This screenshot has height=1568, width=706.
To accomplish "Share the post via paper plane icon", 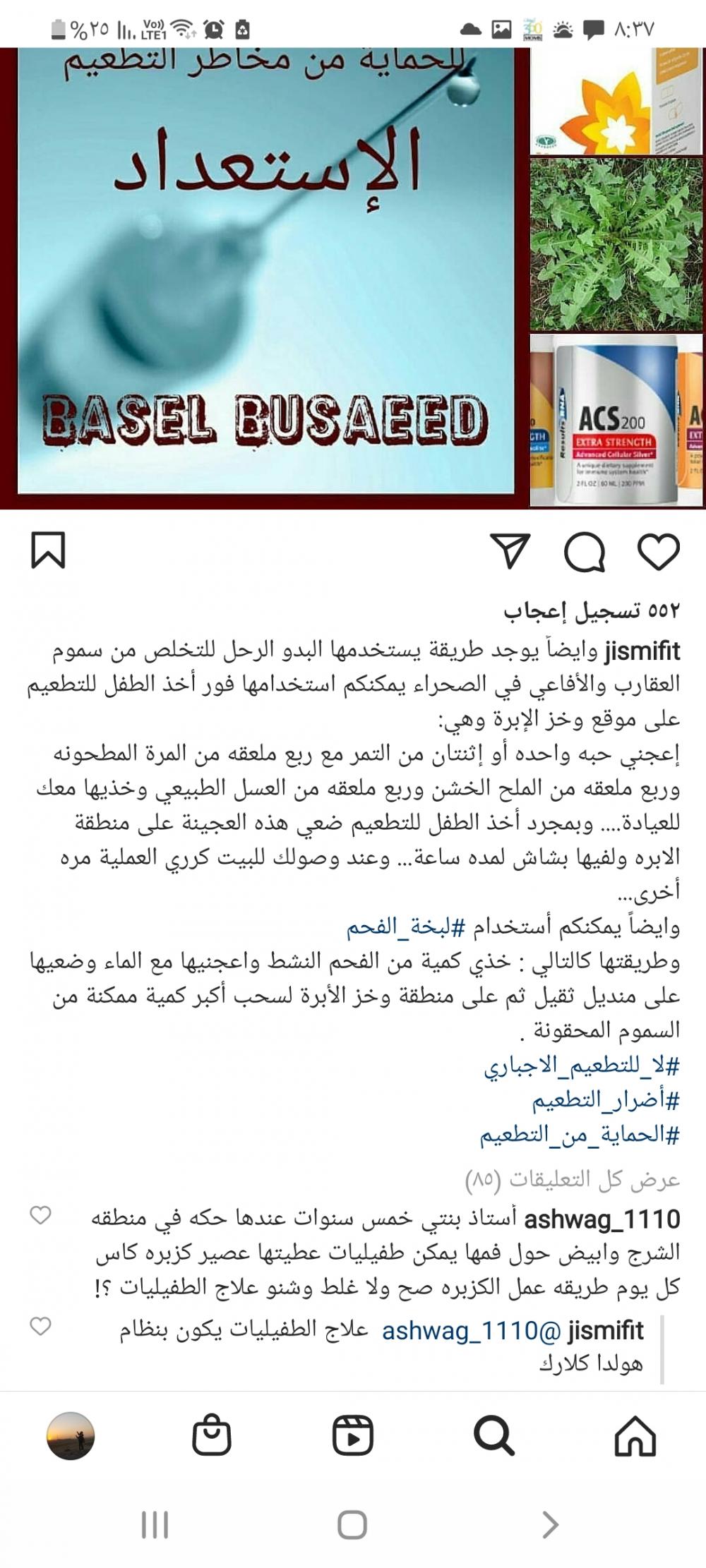I will [510, 550].
